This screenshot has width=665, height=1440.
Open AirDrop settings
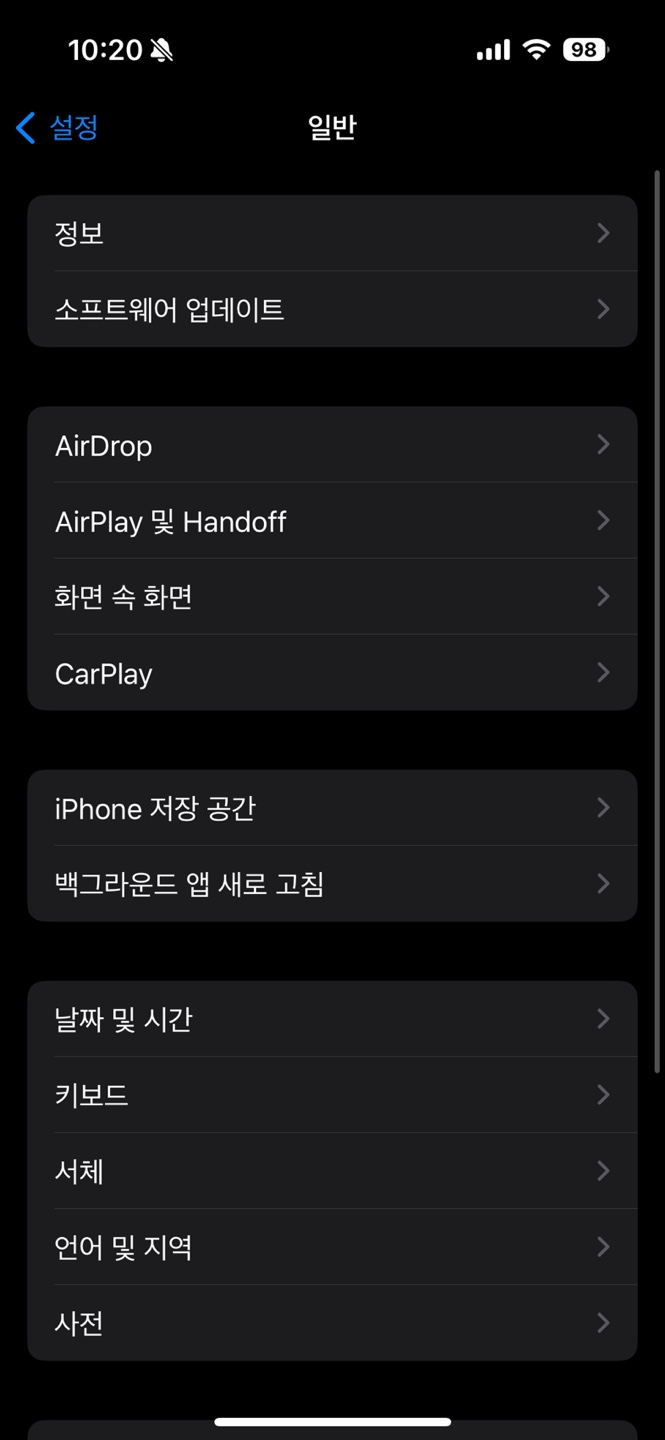pos(332,445)
